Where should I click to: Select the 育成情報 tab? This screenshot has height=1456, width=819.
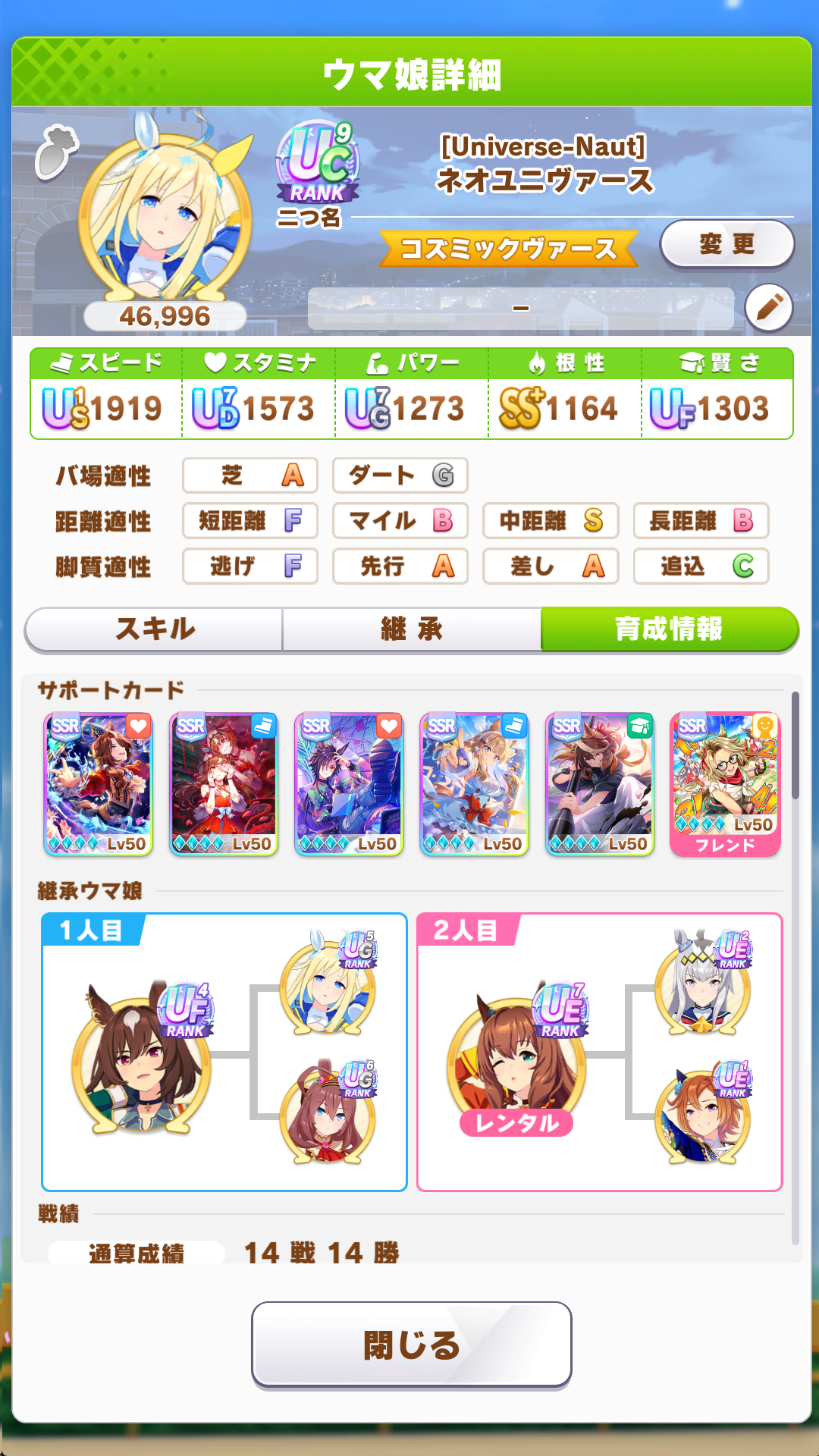click(670, 629)
